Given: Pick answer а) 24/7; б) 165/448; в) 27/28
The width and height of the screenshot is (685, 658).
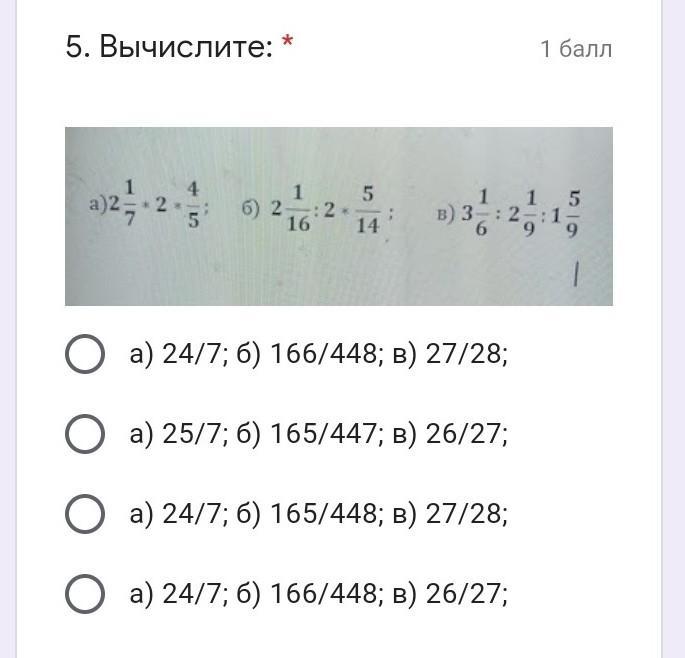Looking at the screenshot, I should (85, 514).
